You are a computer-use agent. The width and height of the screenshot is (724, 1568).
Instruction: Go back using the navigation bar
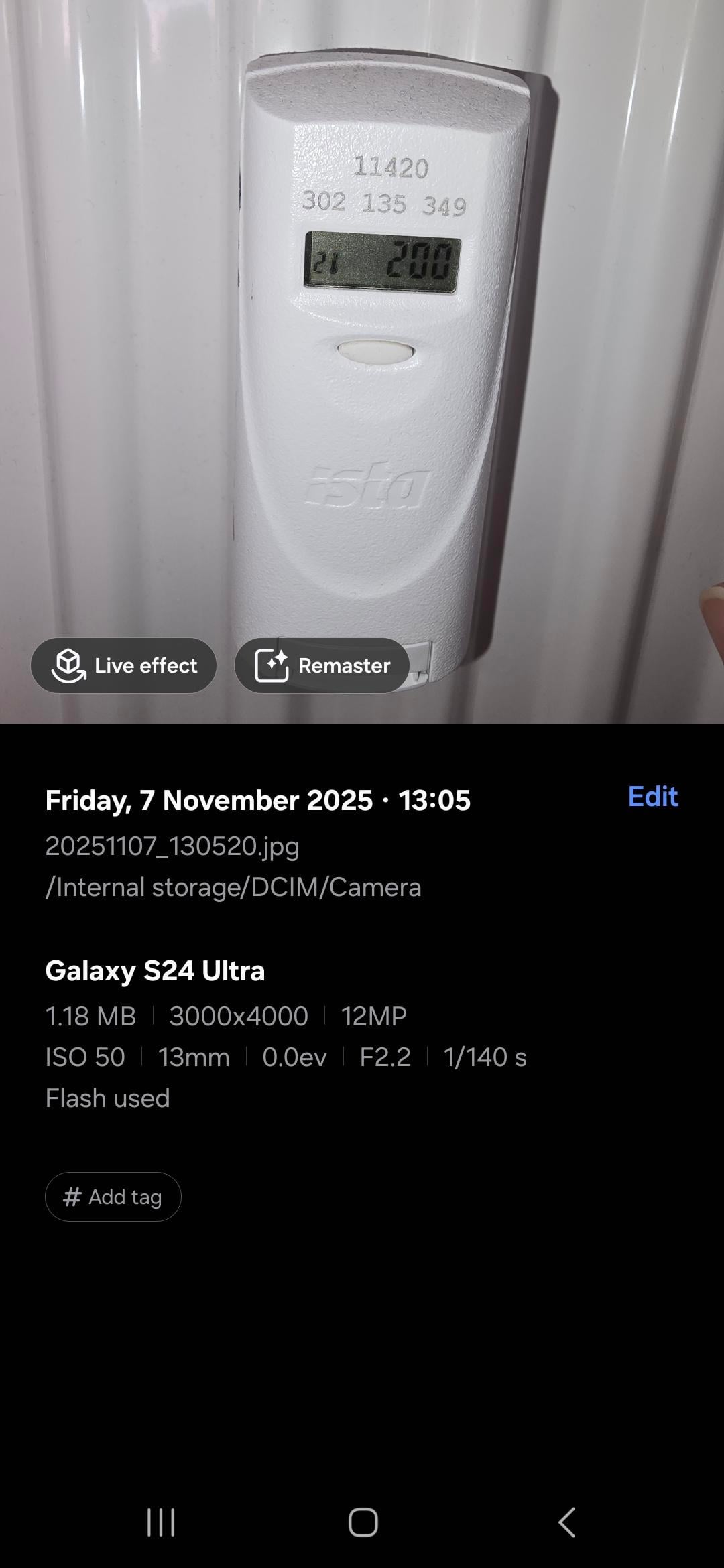pos(566,1522)
